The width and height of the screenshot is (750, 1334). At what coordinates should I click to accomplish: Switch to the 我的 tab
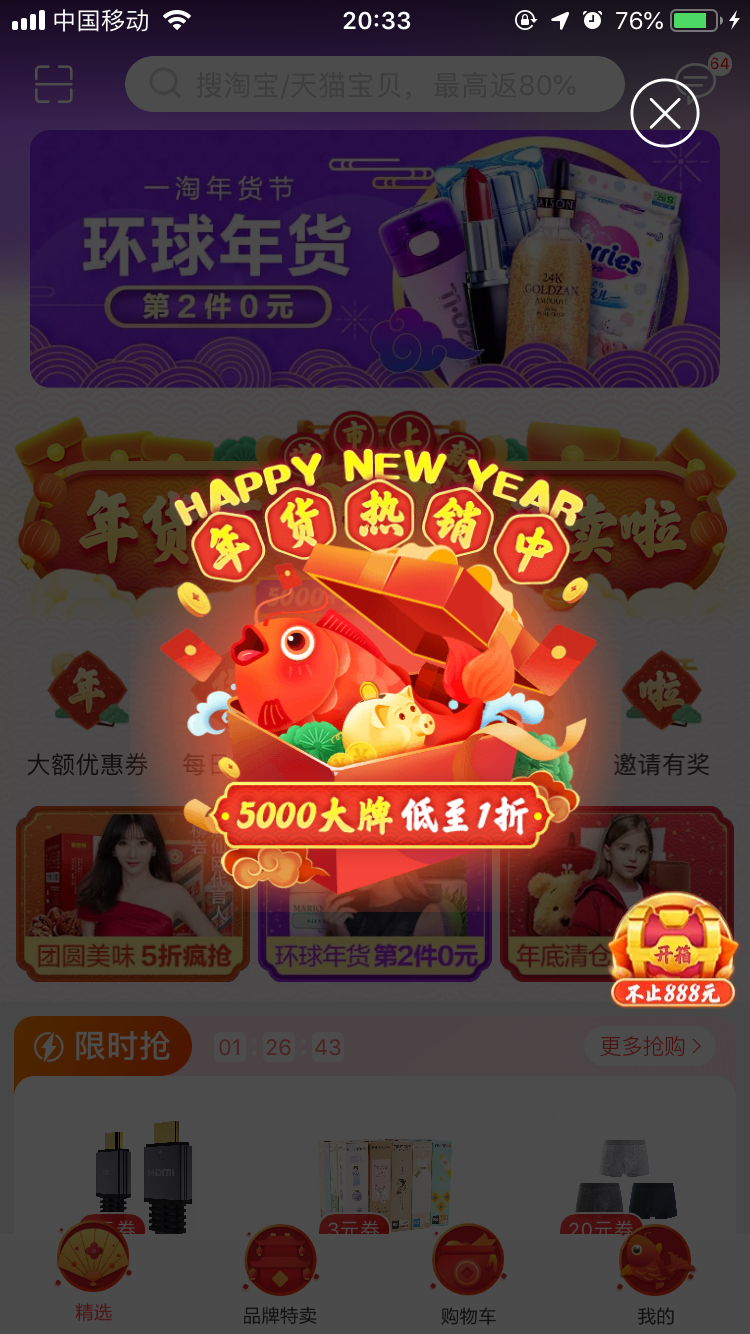click(x=656, y=1273)
